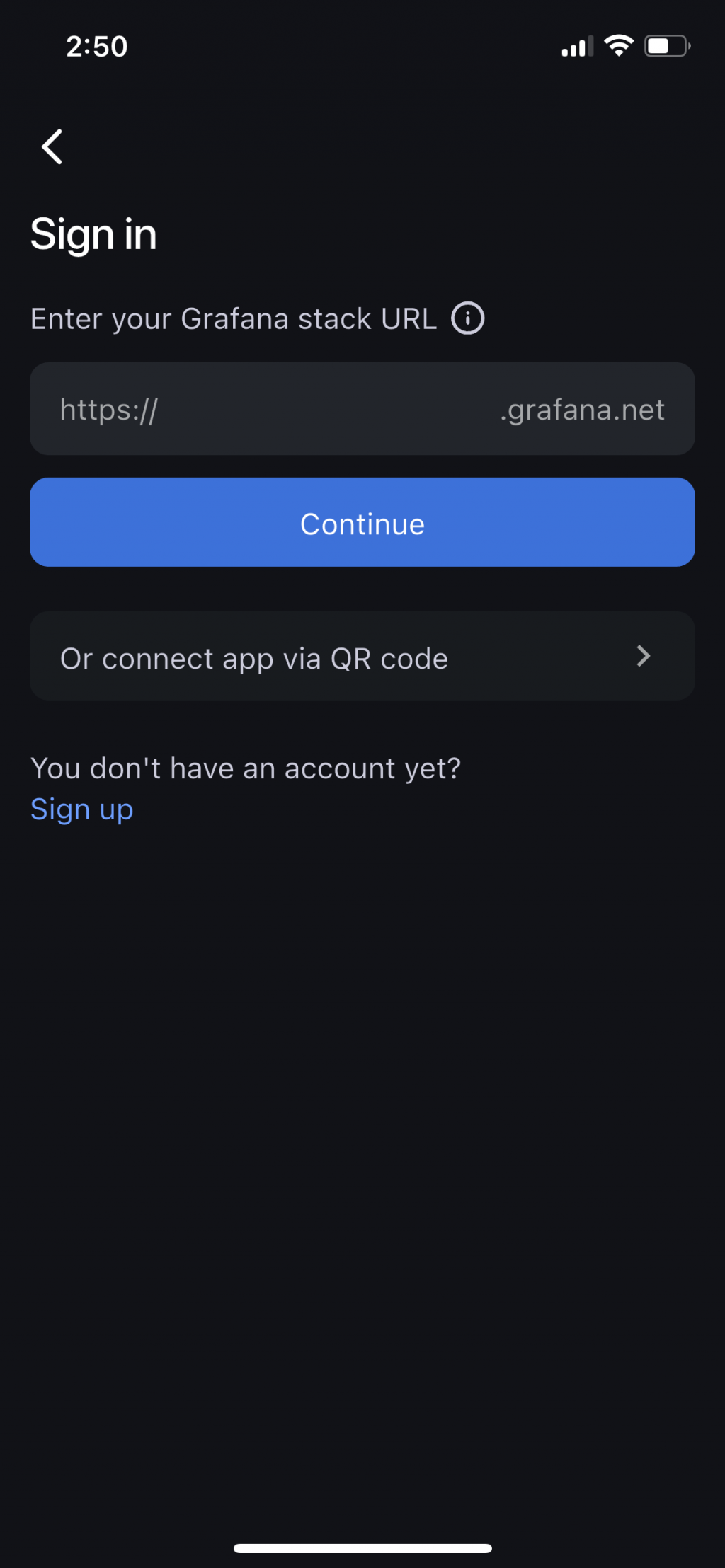725x1568 pixels.
Task: Follow the Sign up link
Action: (x=82, y=809)
